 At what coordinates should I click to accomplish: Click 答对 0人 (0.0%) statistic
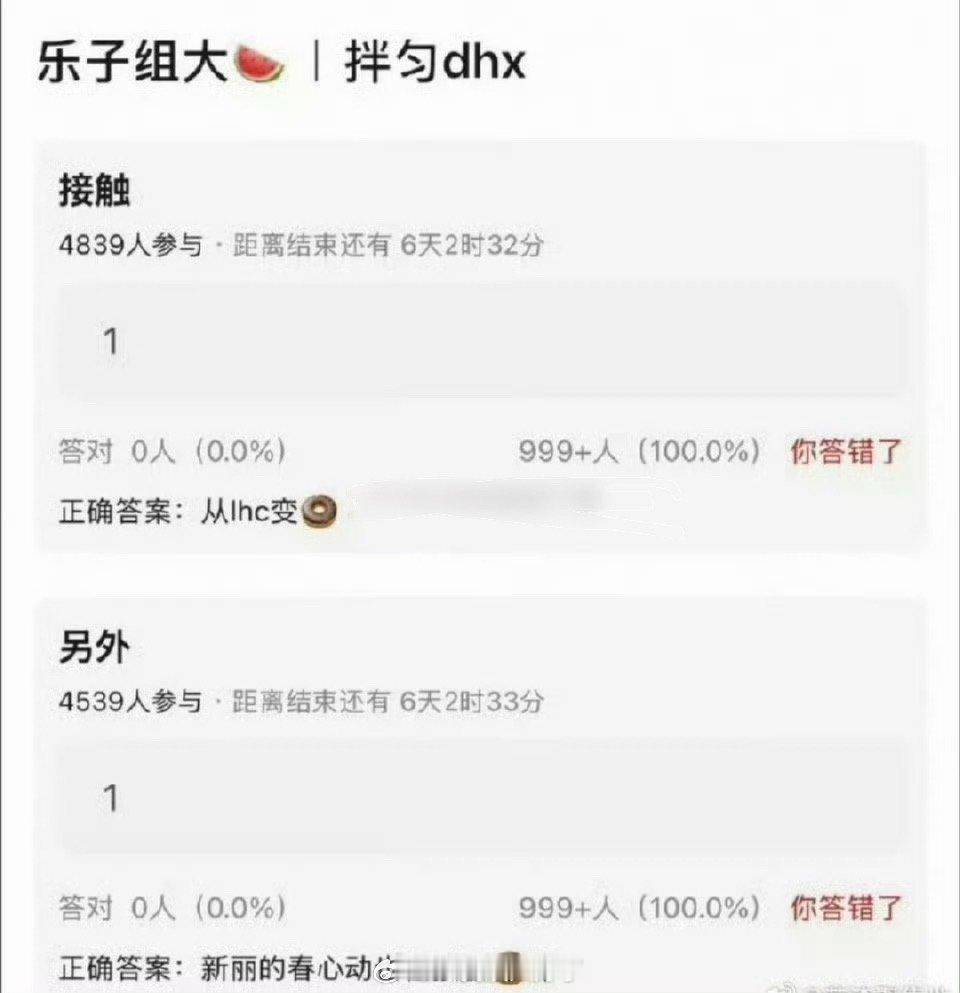pyautogui.click(x=170, y=452)
